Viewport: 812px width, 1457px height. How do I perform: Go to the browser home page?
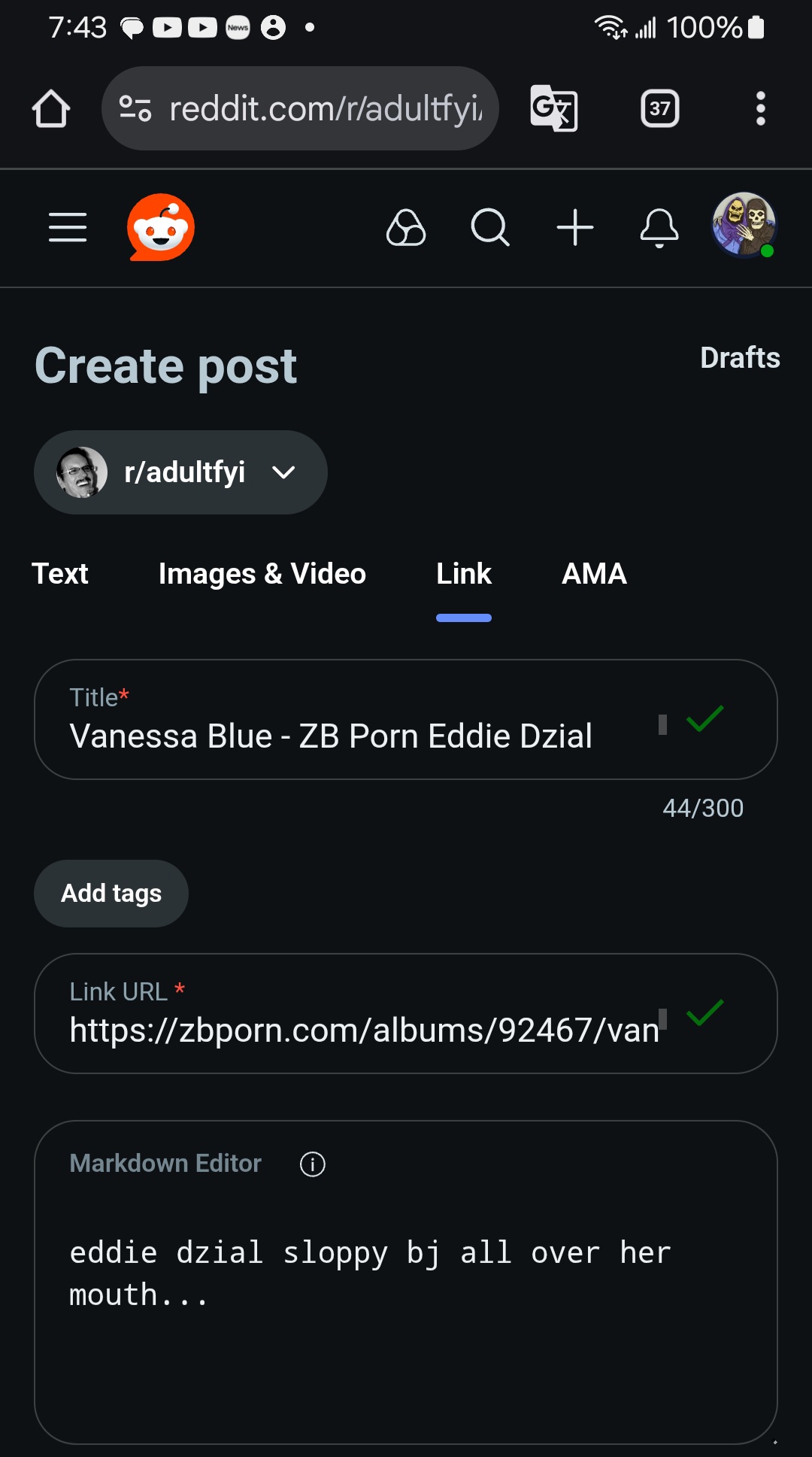(51, 109)
